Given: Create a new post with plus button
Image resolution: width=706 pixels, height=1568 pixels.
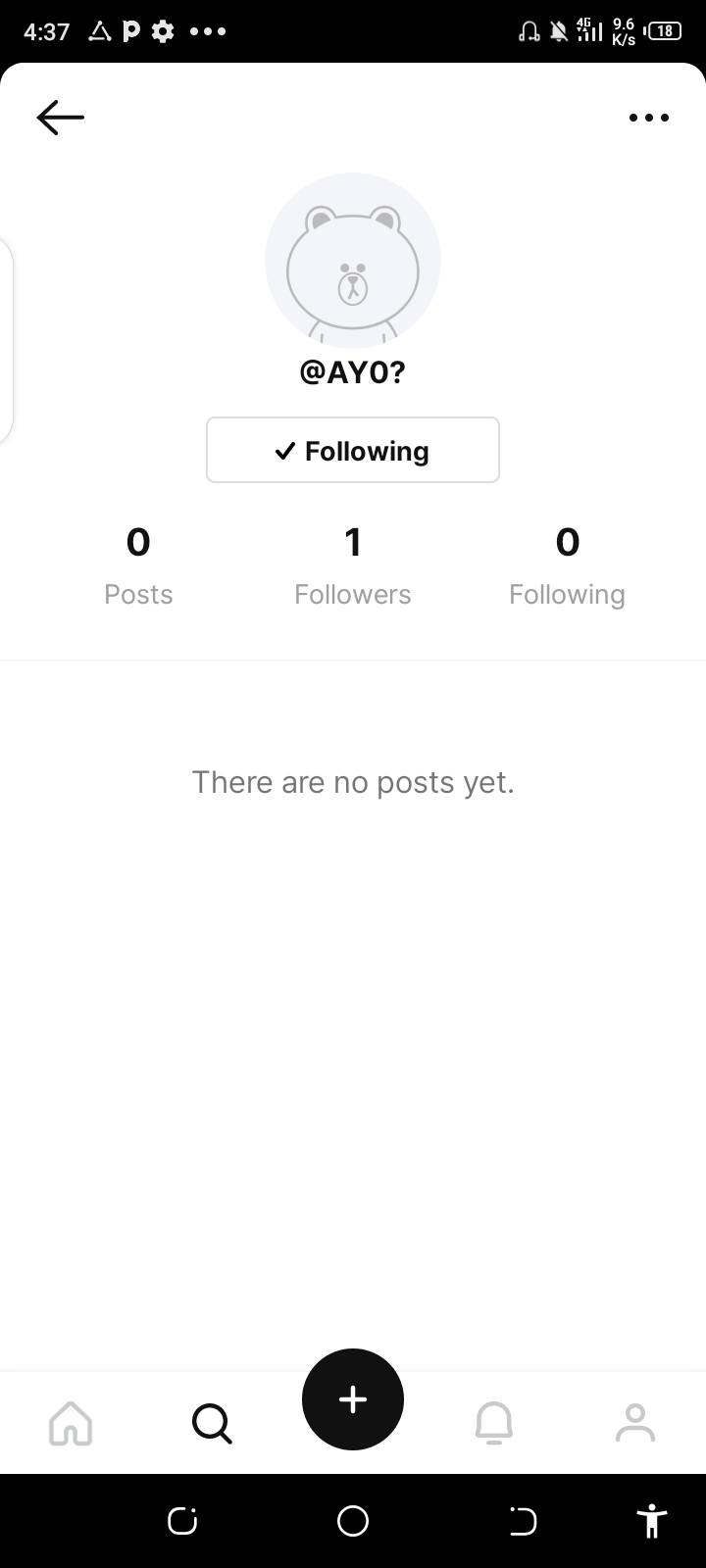Looking at the screenshot, I should point(353,1399).
